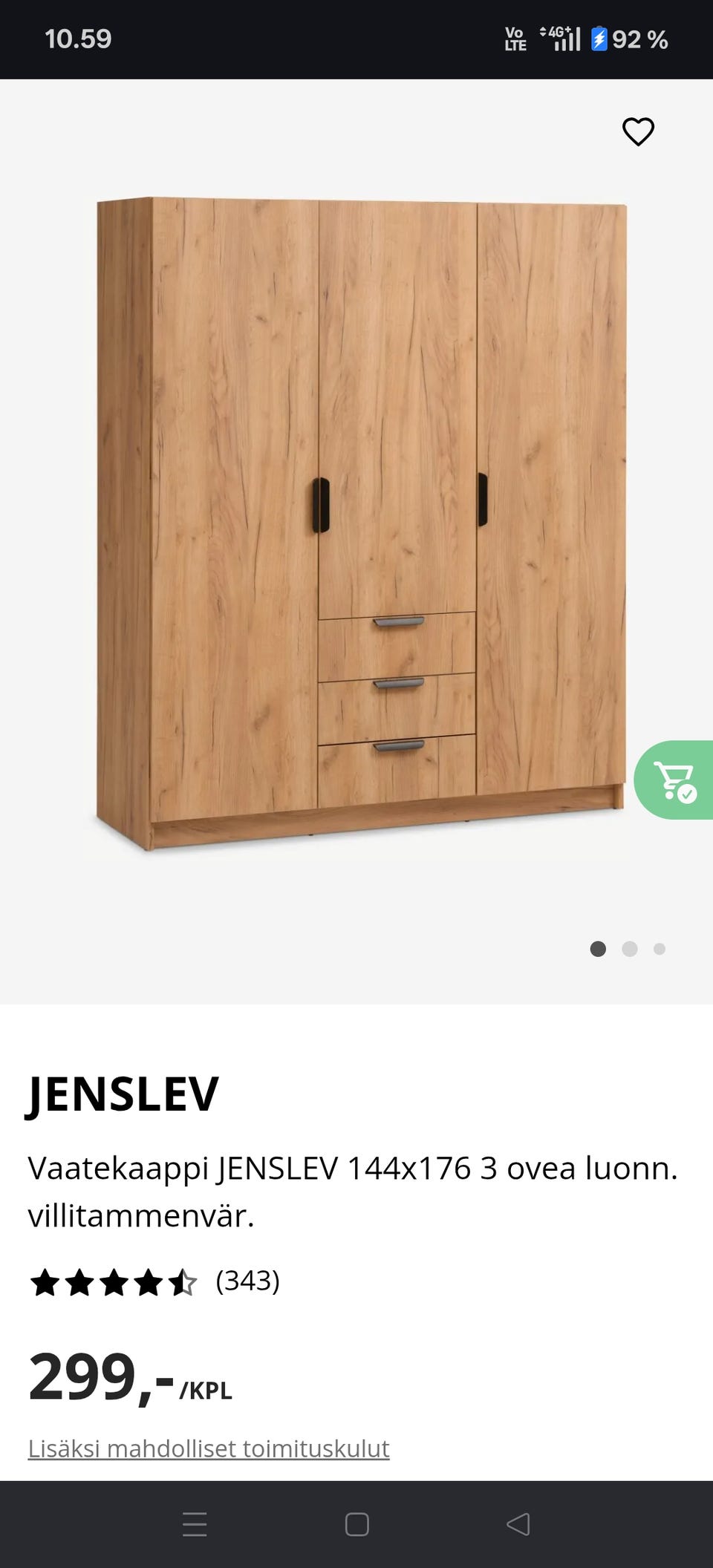Add JENSLEV wardrobe to favorites heart
This screenshot has width=713, height=1568.
point(638,132)
